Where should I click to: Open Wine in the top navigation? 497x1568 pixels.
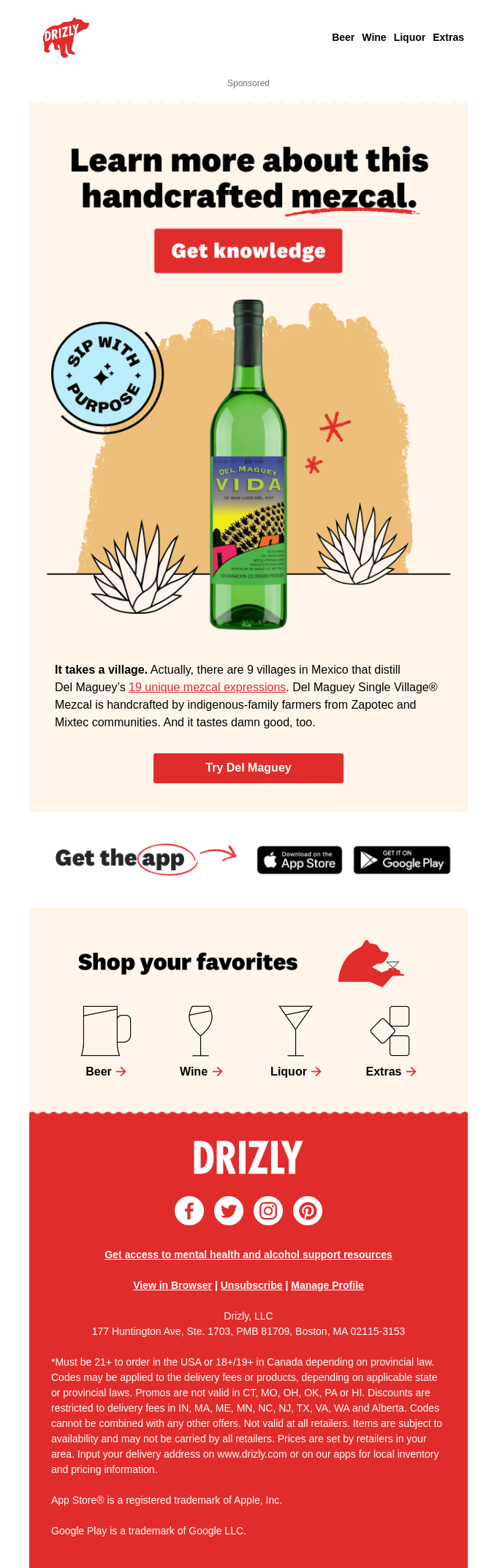[373, 37]
